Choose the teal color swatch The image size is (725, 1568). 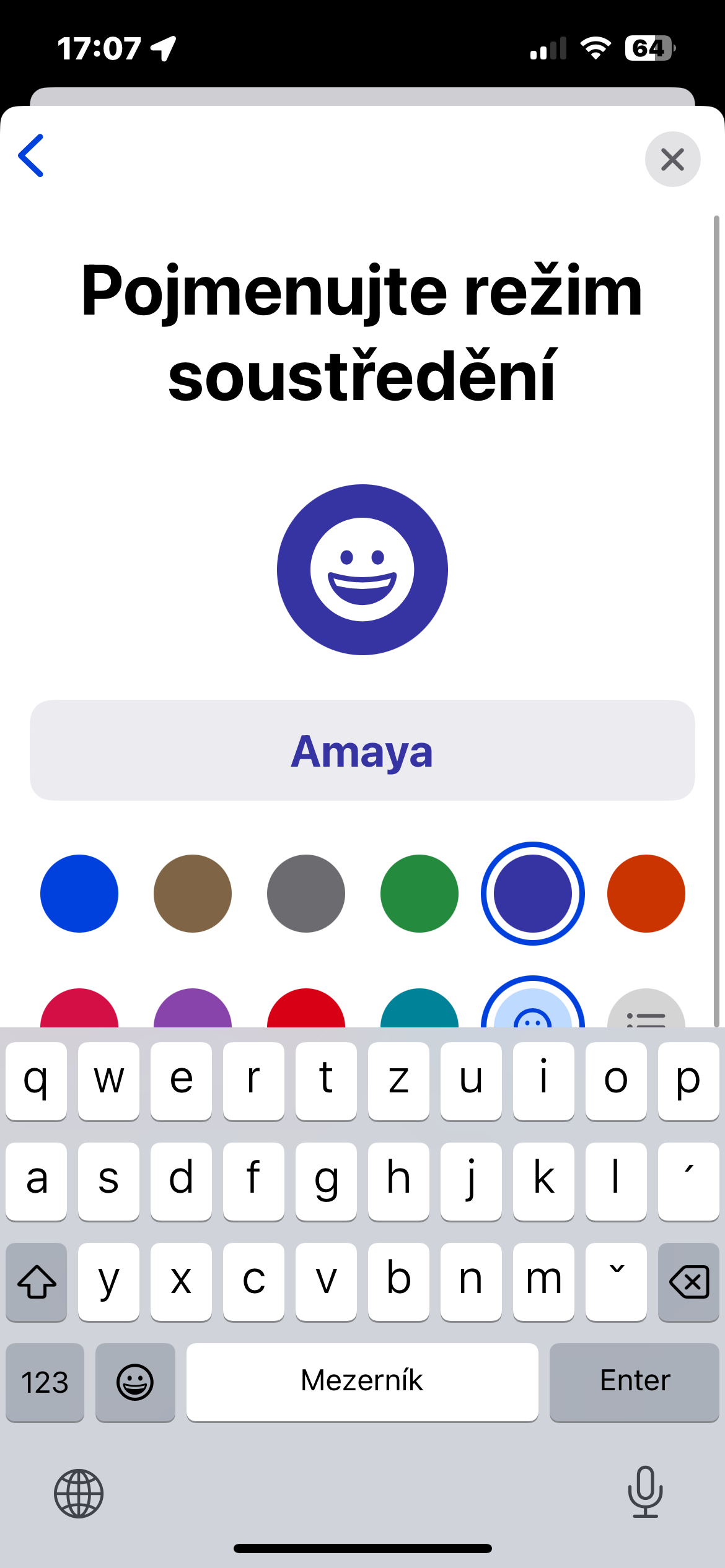(420, 1011)
